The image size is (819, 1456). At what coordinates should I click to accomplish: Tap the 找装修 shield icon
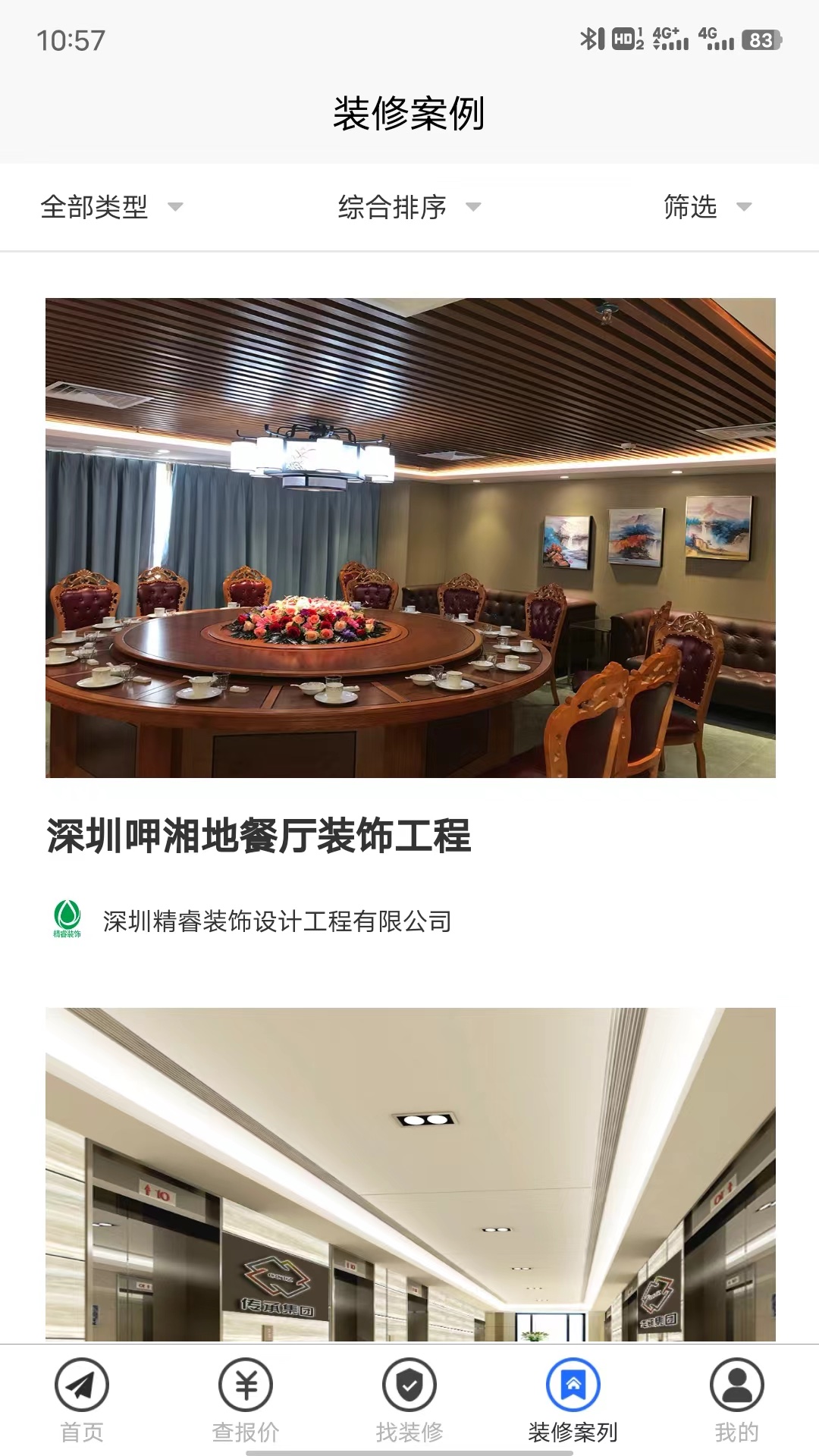click(x=408, y=1385)
